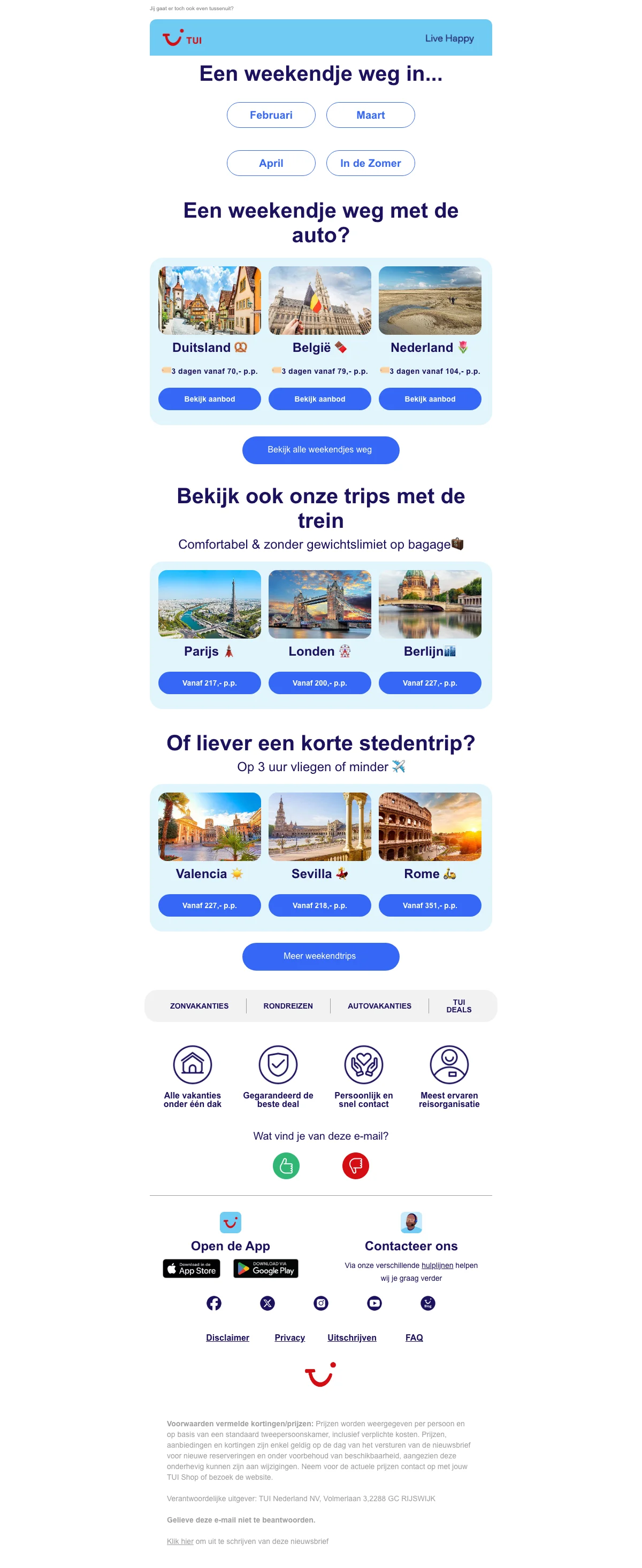
Task: Select the Februari month chip
Action: (x=271, y=115)
